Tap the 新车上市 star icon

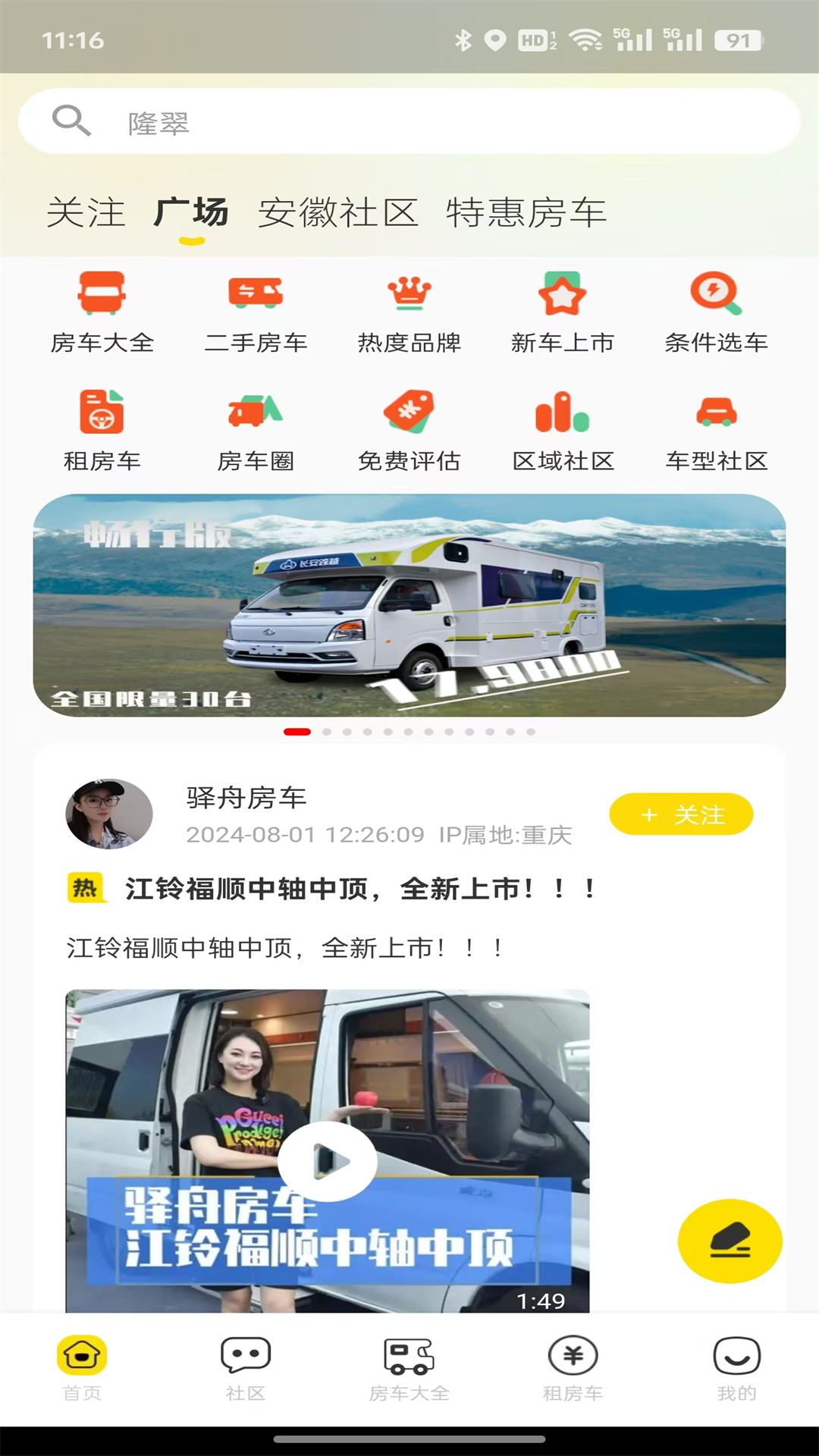[x=562, y=311]
